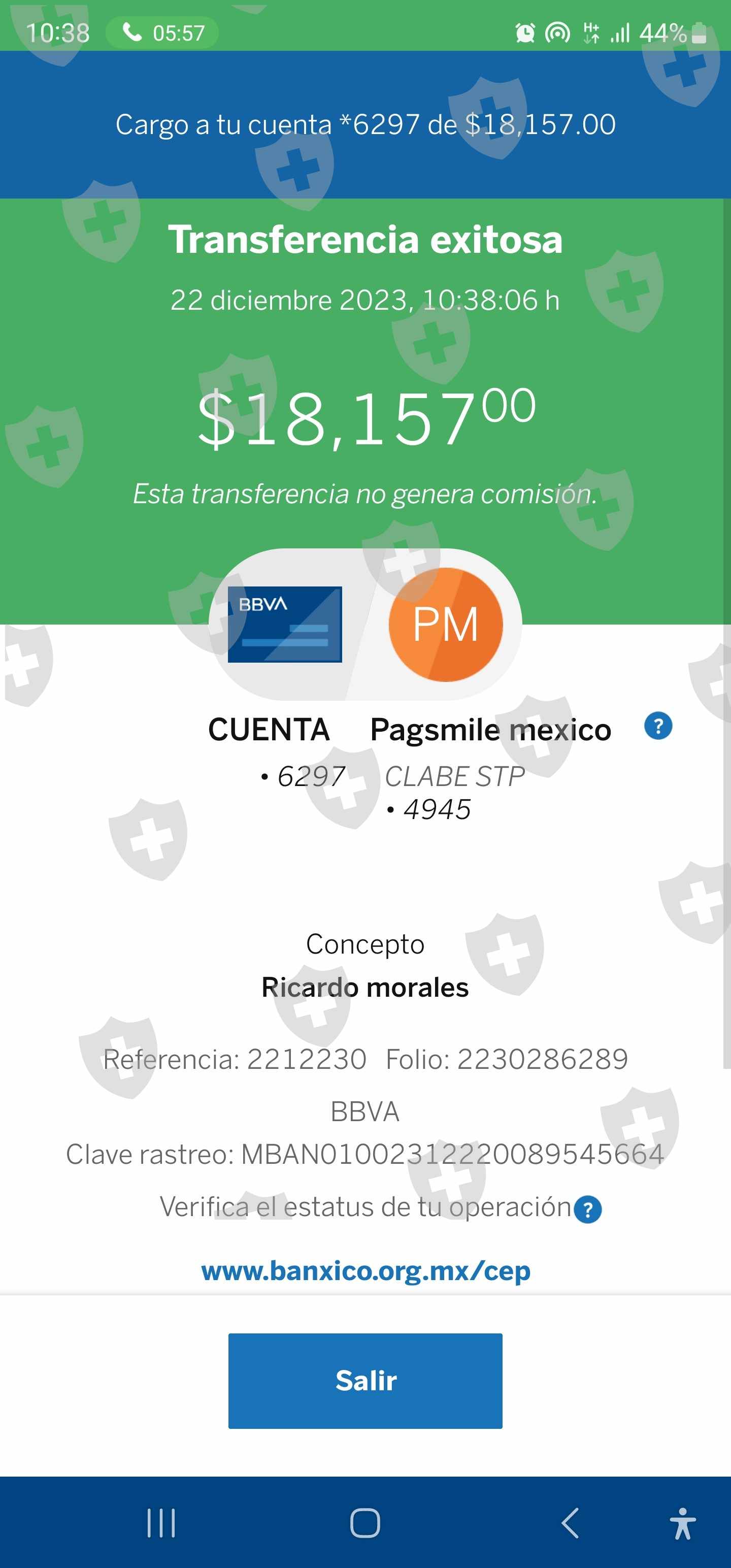Go to the phone home screen
Viewport: 731px width, 1568px height.
coord(365,1523)
